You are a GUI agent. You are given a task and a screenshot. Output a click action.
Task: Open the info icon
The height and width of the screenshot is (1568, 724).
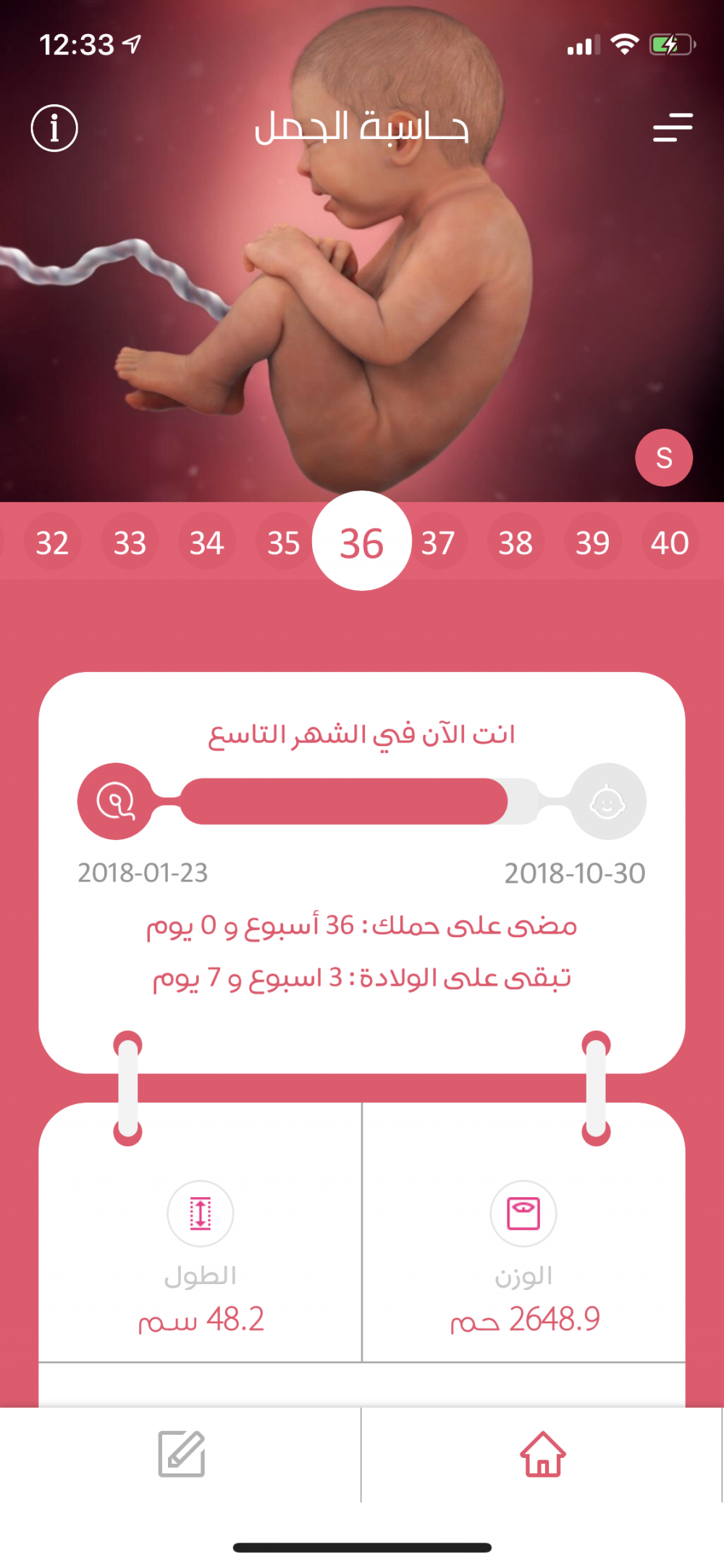tap(54, 128)
